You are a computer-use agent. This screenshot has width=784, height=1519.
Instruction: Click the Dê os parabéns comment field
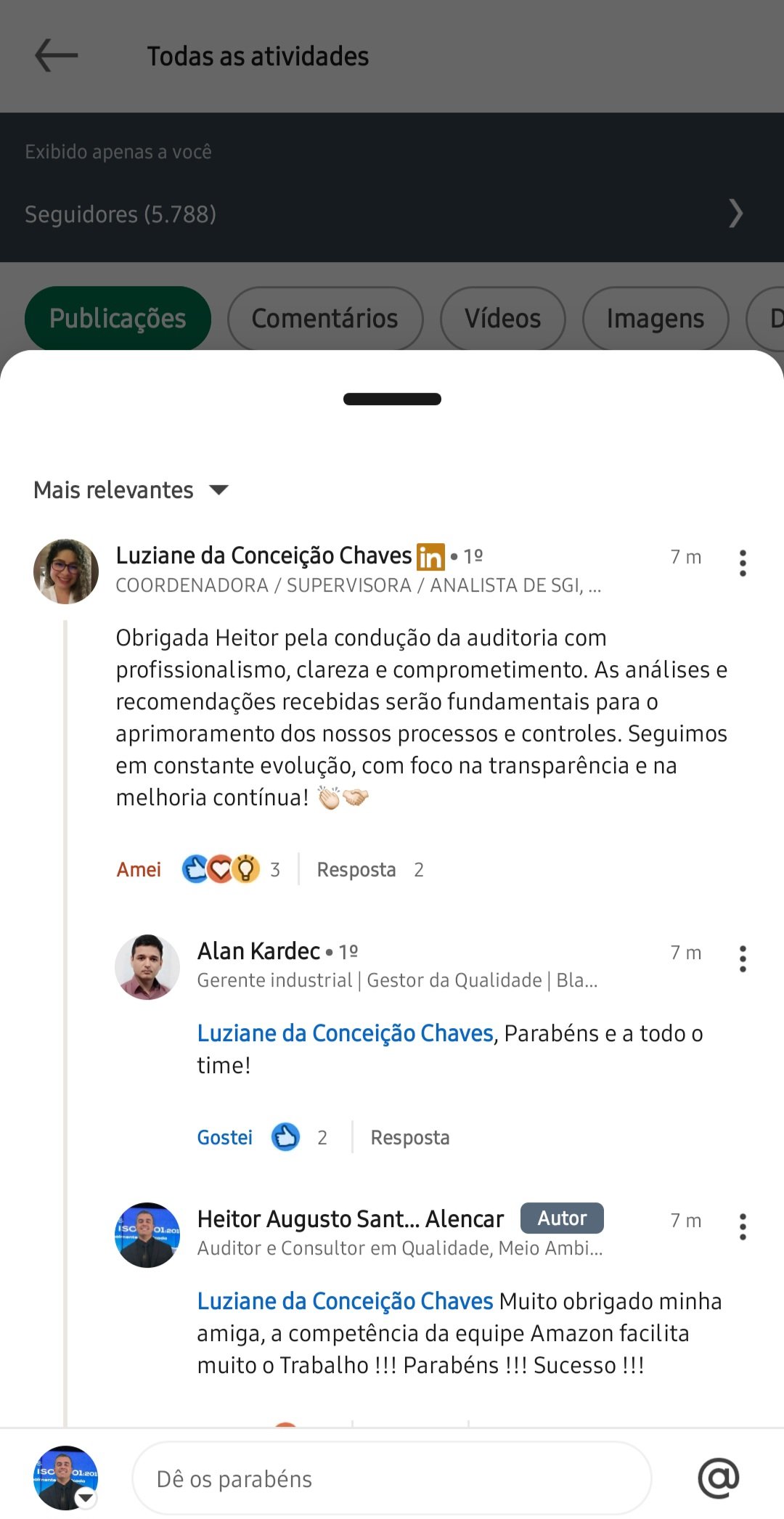click(x=392, y=1477)
